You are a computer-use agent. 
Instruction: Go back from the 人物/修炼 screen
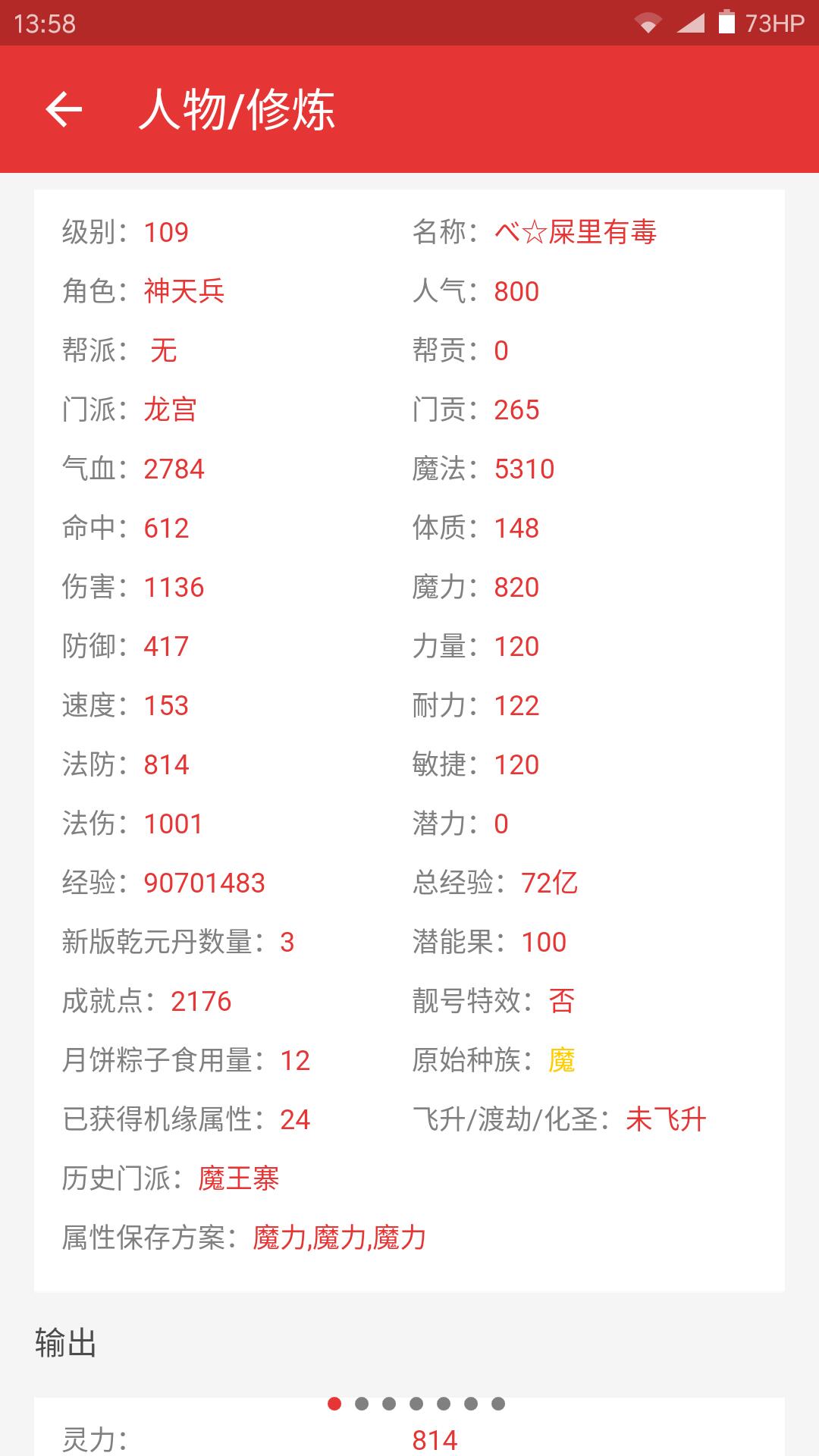64,109
